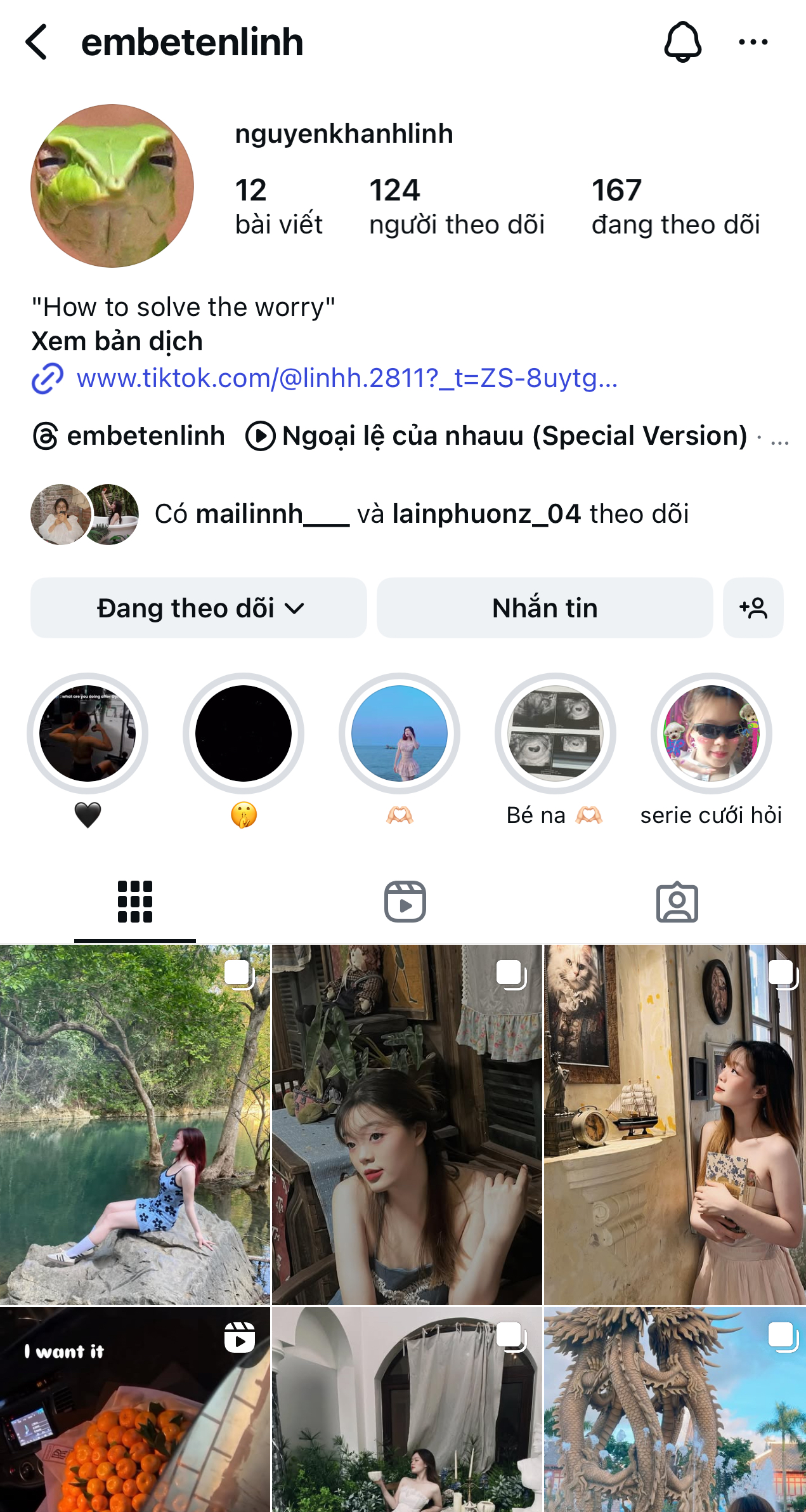Open the Bé na story highlight
806x1512 pixels.
click(555, 733)
